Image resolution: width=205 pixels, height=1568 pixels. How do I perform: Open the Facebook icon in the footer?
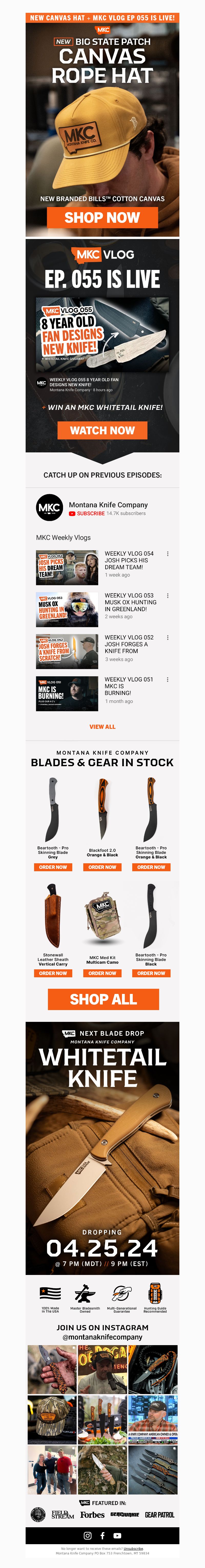(x=102, y=1536)
